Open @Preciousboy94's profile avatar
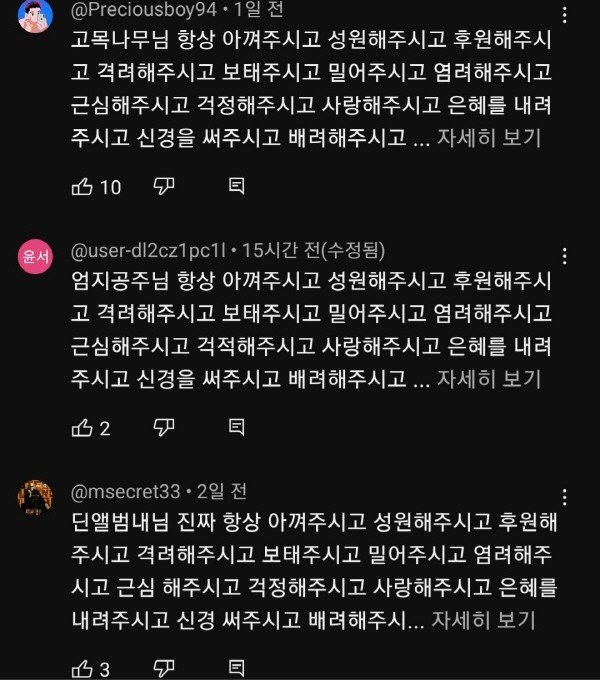The width and height of the screenshot is (600, 680). [36, 17]
